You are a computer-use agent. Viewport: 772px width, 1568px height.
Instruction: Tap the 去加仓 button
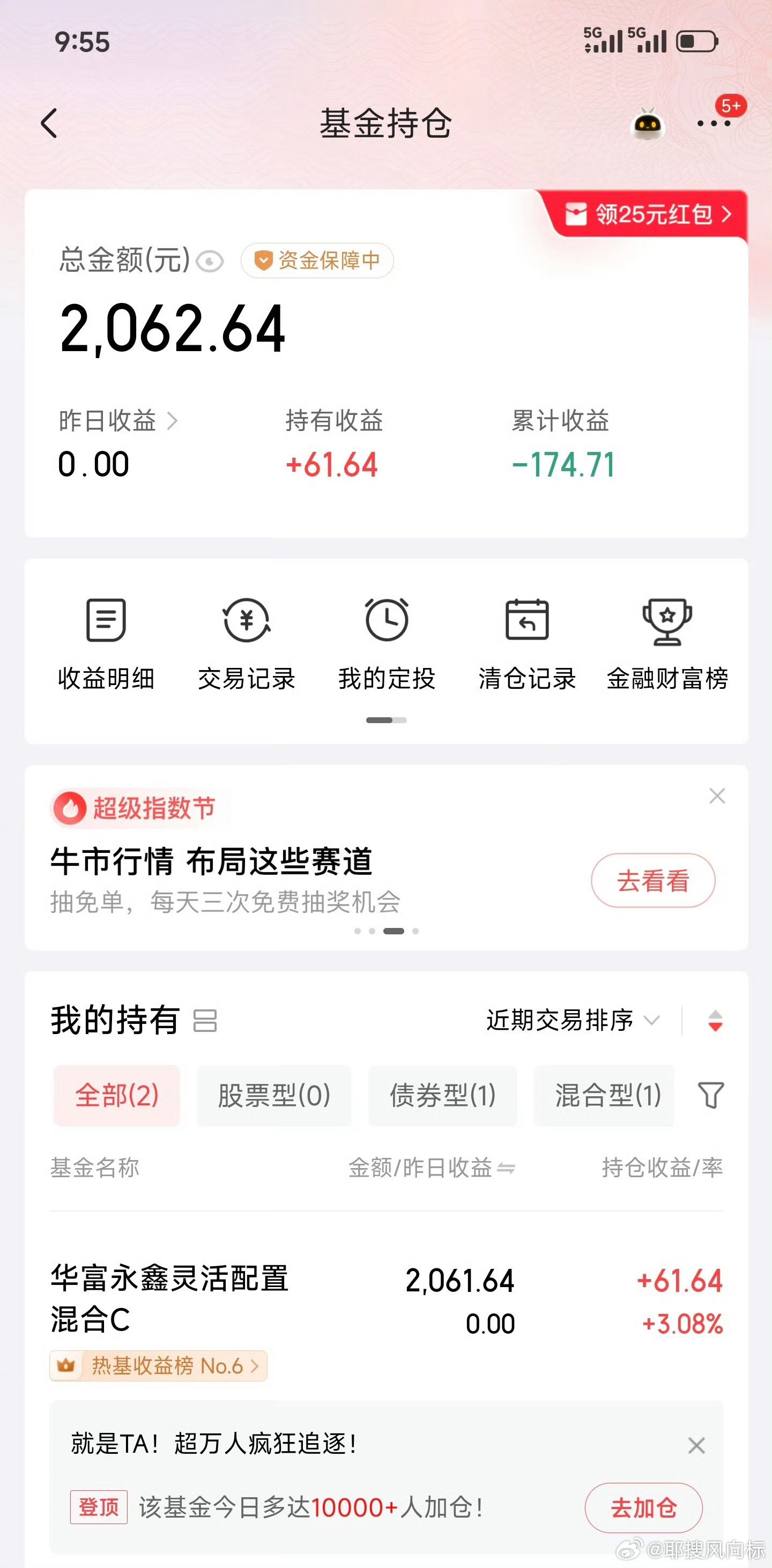point(643,1508)
